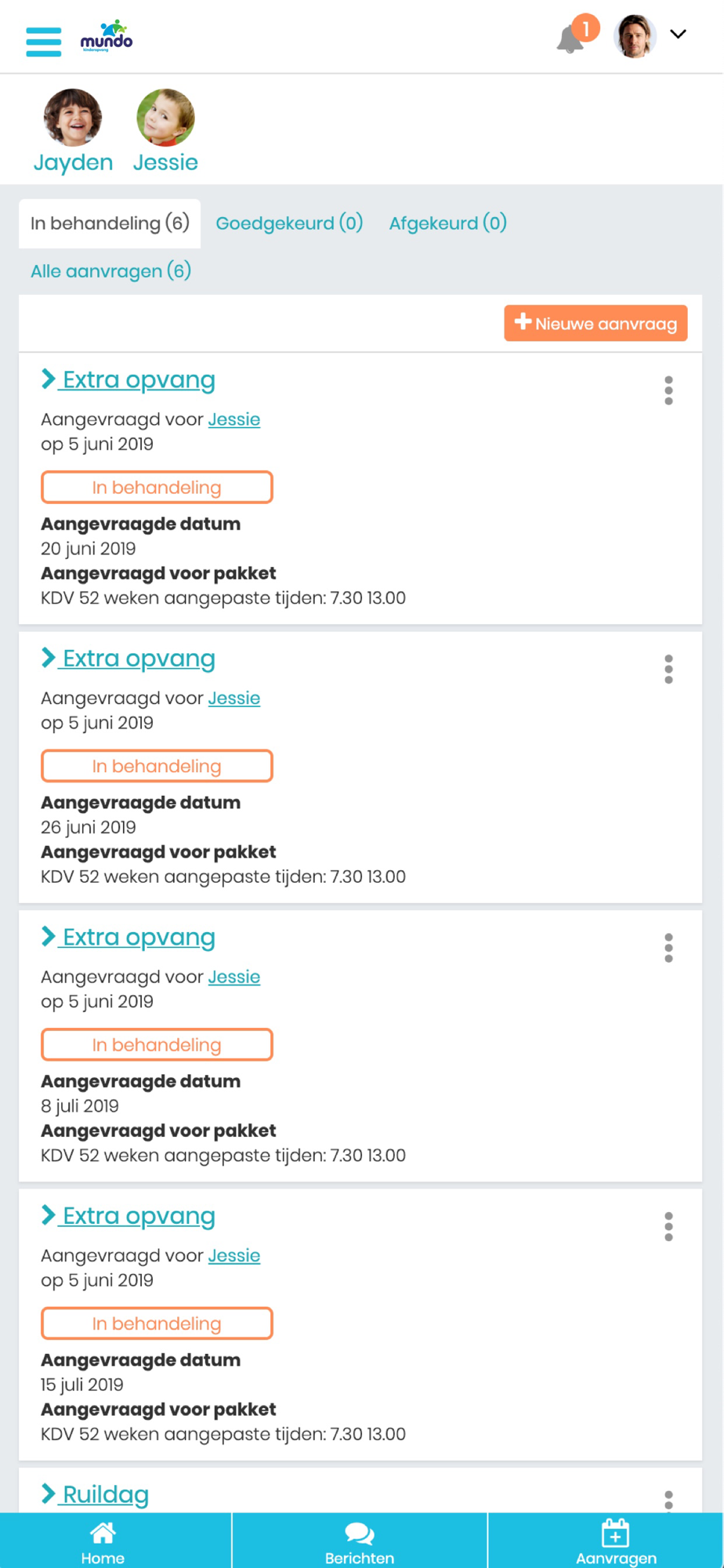Viewport: 724px width, 1568px height.
Task: Select Jayden's profile picture
Action: coord(72,118)
